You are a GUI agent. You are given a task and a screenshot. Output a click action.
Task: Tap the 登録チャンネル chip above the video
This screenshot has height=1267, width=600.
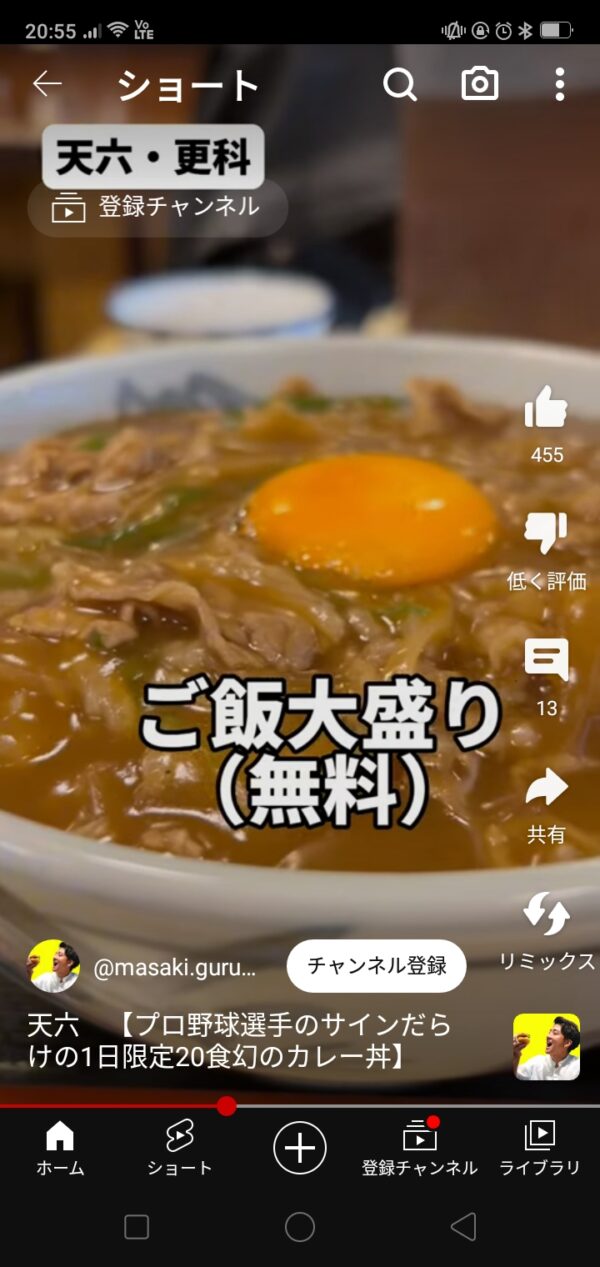coord(158,208)
